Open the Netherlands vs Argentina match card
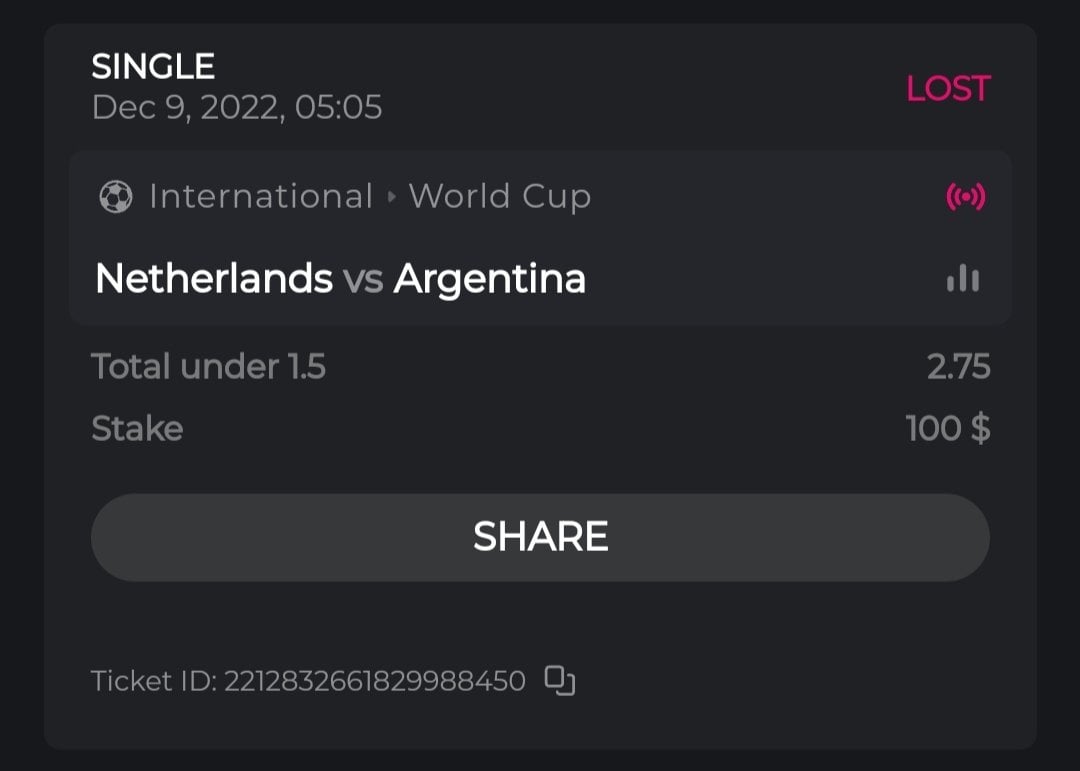 click(x=340, y=278)
